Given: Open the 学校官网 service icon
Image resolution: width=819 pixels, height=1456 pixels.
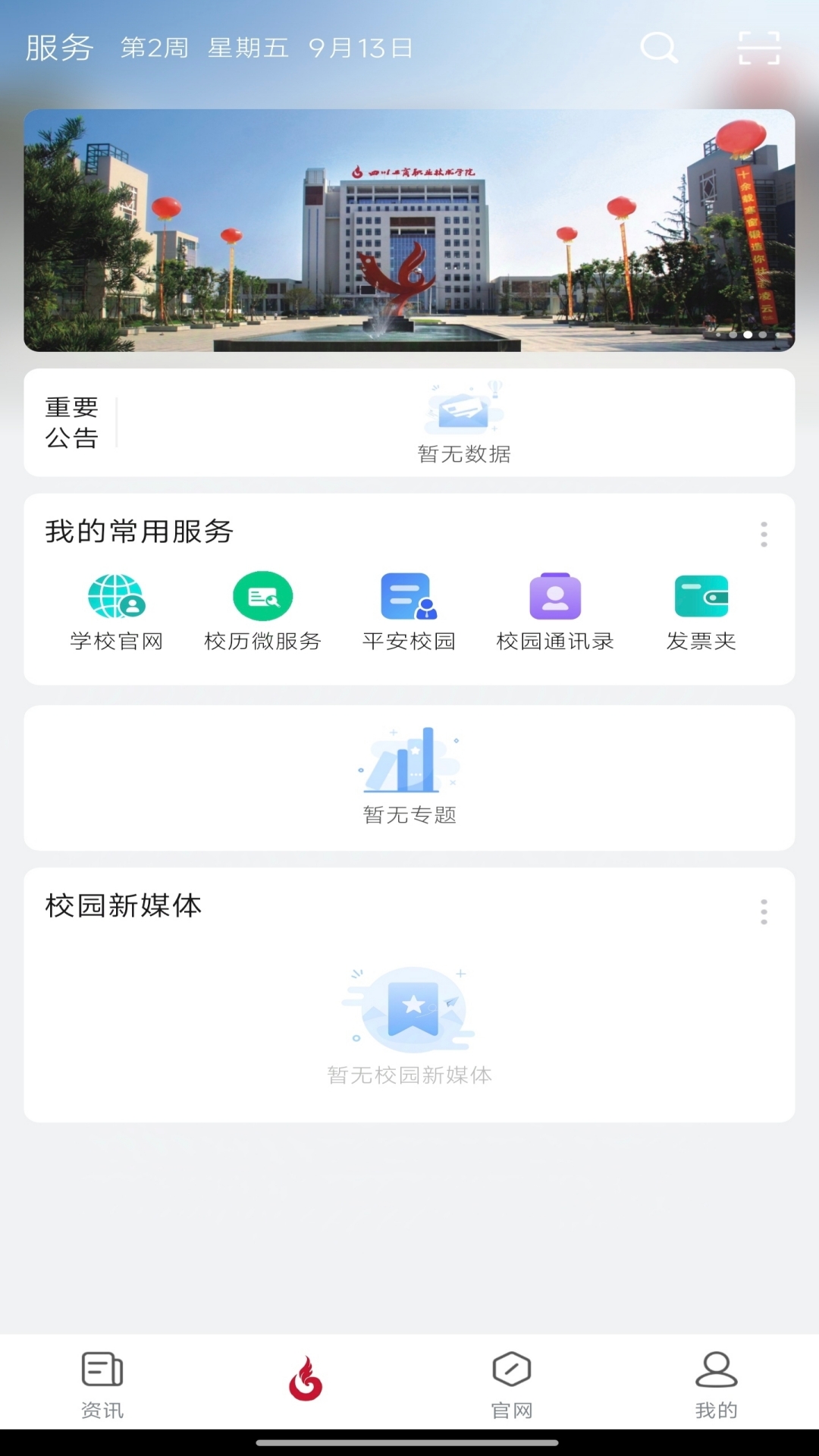Looking at the screenshot, I should [x=115, y=597].
